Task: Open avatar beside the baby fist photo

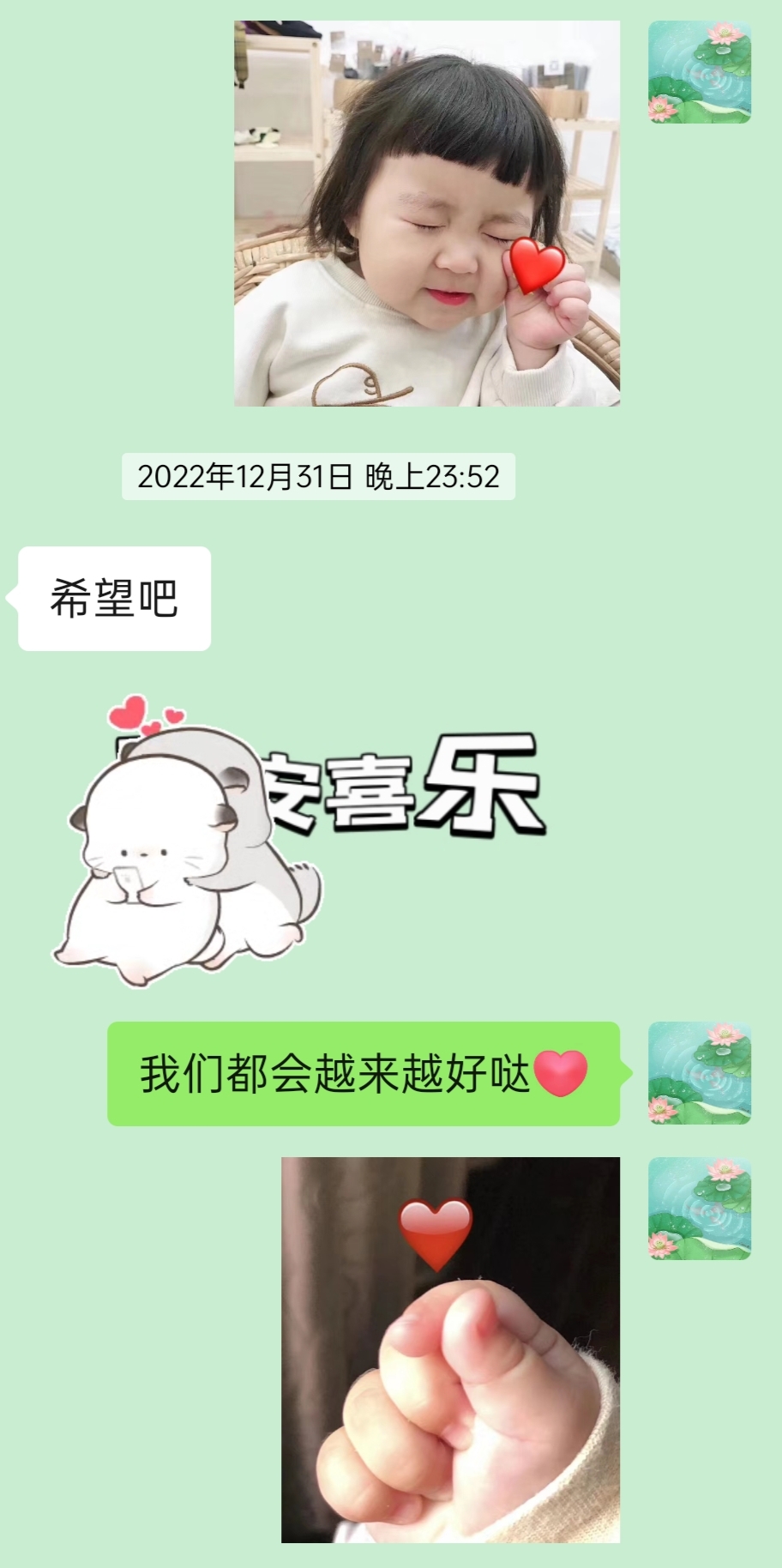Action: click(699, 1208)
